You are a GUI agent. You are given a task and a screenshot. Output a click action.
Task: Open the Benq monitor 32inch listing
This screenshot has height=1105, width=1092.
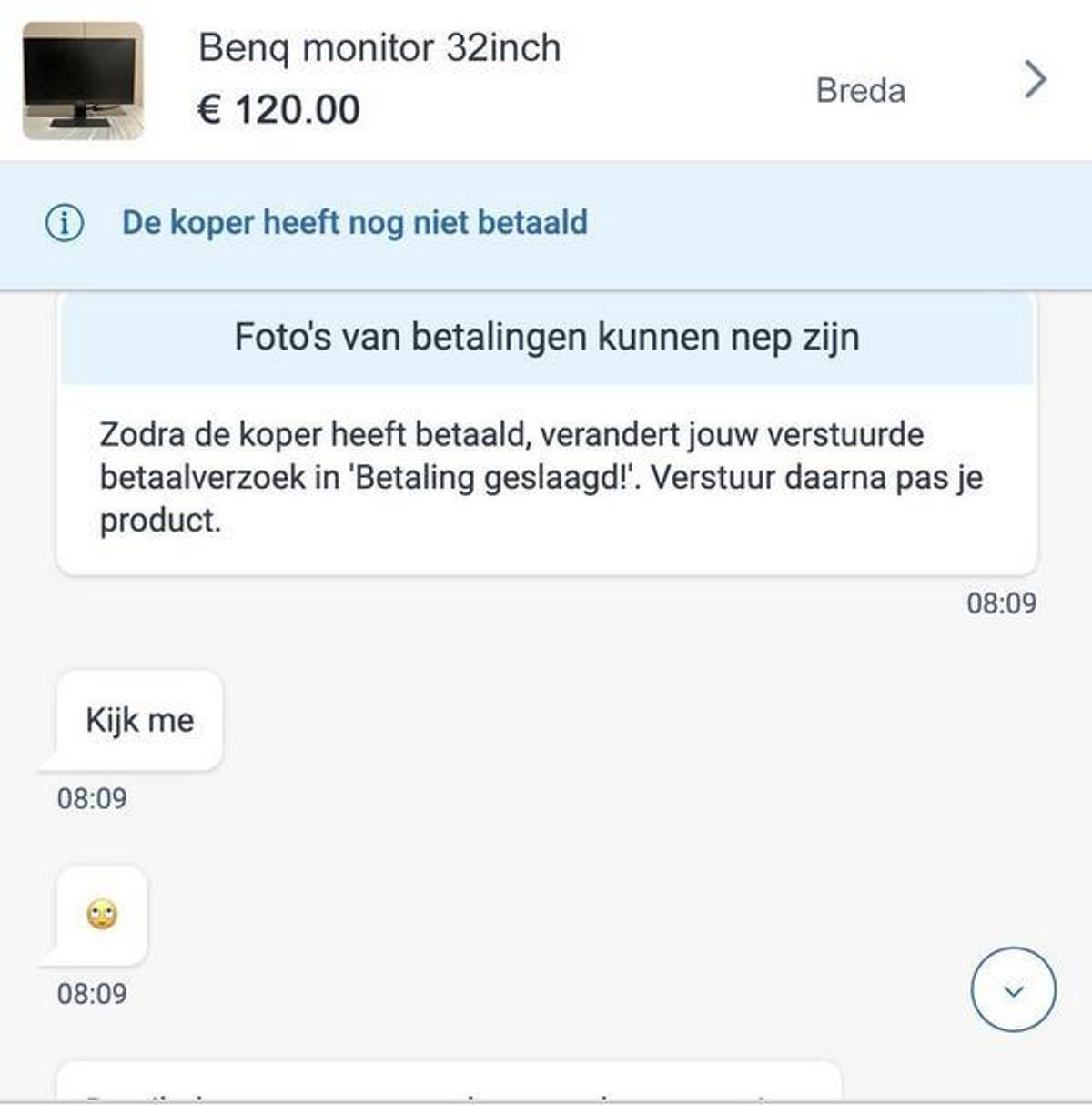point(1035,80)
